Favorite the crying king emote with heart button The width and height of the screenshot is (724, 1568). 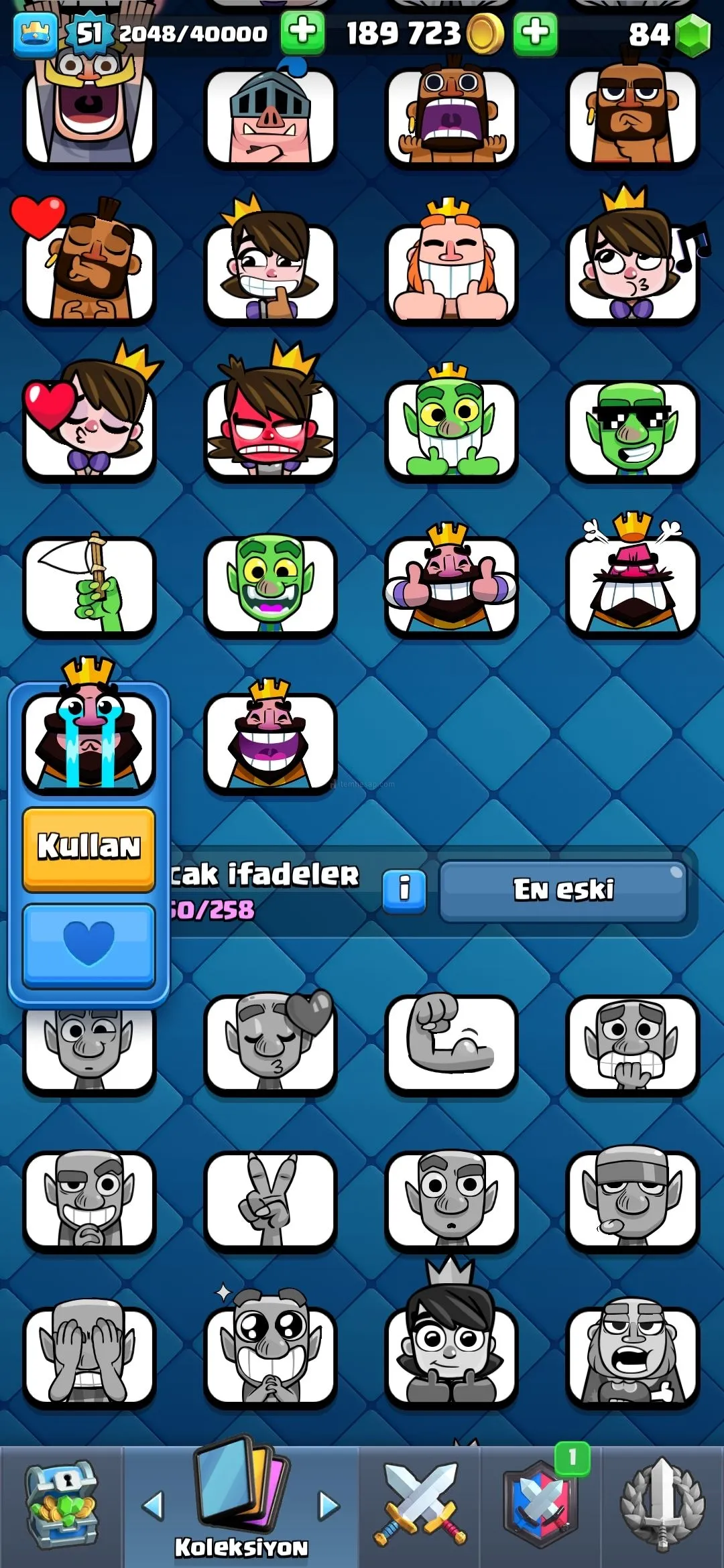(x=89, y=944)
